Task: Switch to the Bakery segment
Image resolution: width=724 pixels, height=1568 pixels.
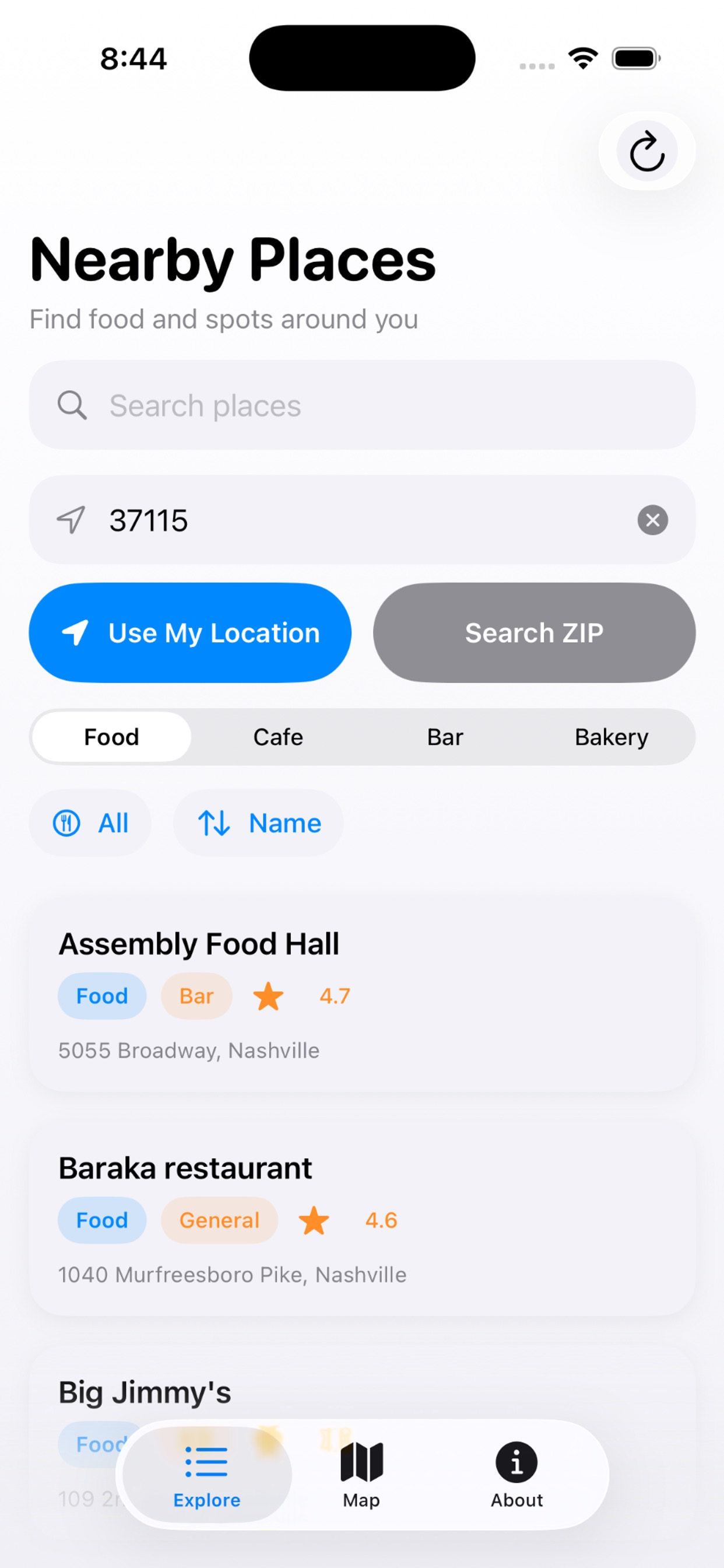Action: tap(611, 737)
